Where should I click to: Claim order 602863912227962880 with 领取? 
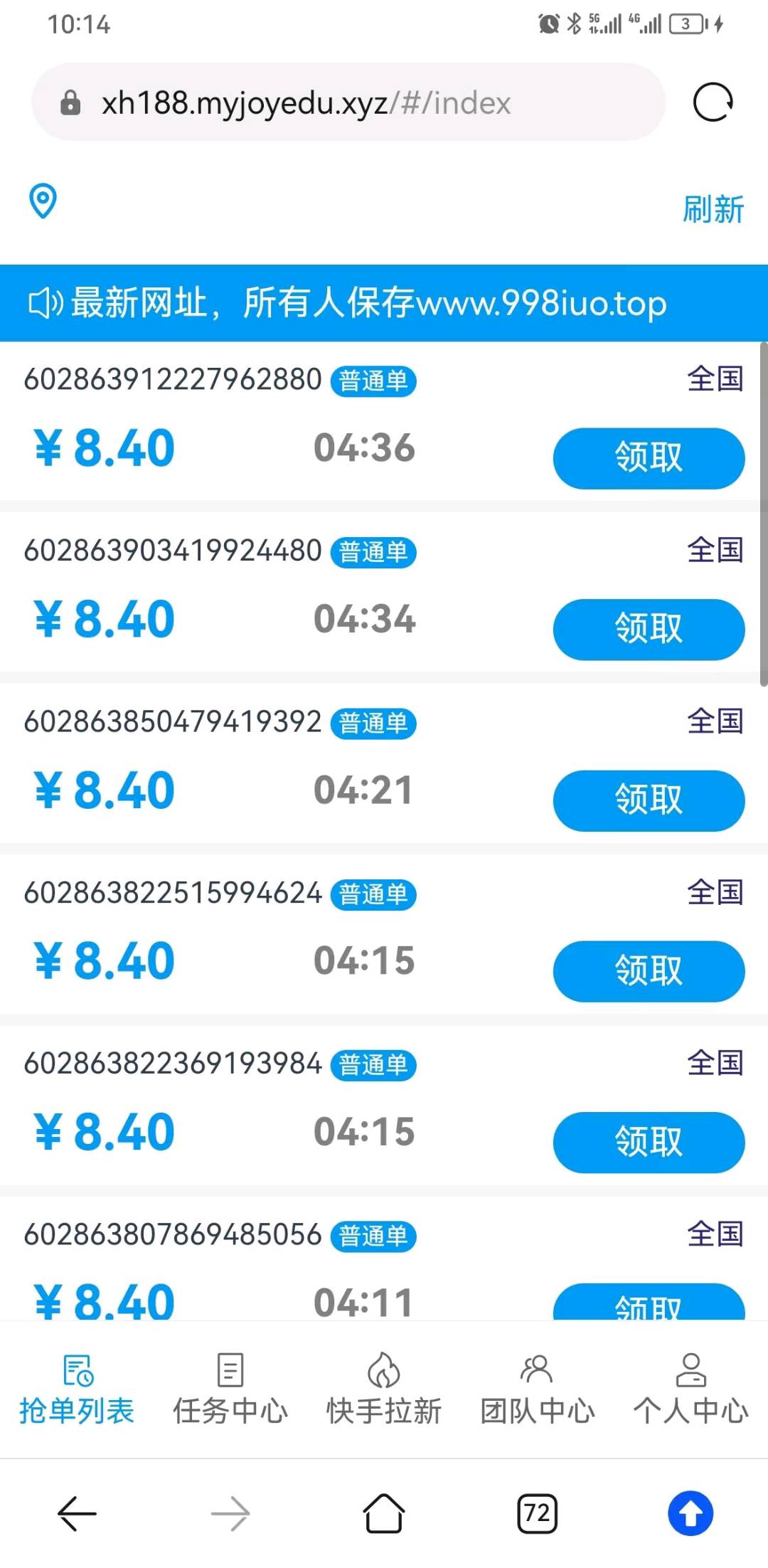click(649, 458)
